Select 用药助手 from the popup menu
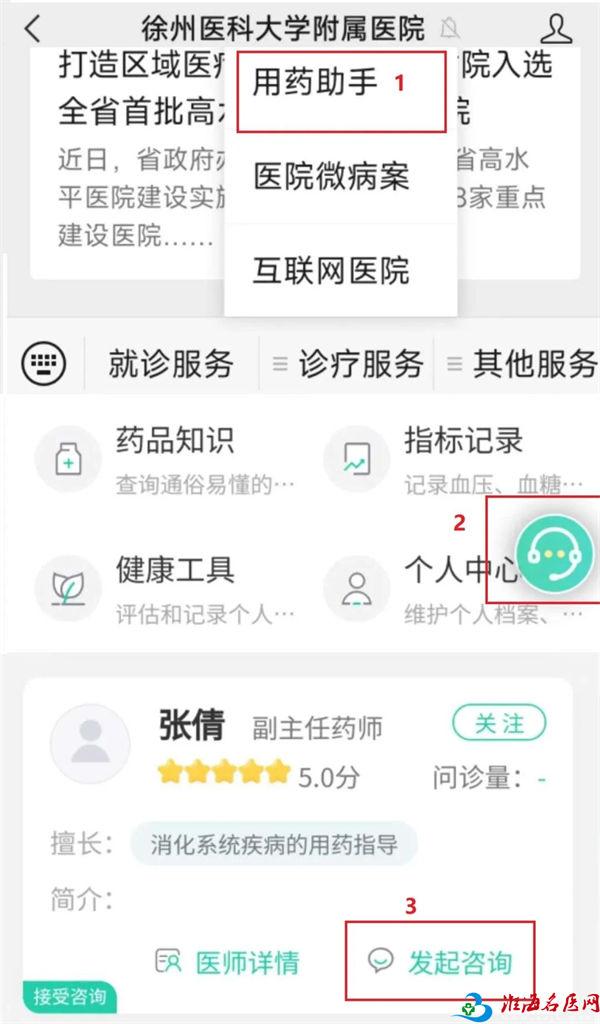Viewport: 600px width, 1024px height. point(316,84)
